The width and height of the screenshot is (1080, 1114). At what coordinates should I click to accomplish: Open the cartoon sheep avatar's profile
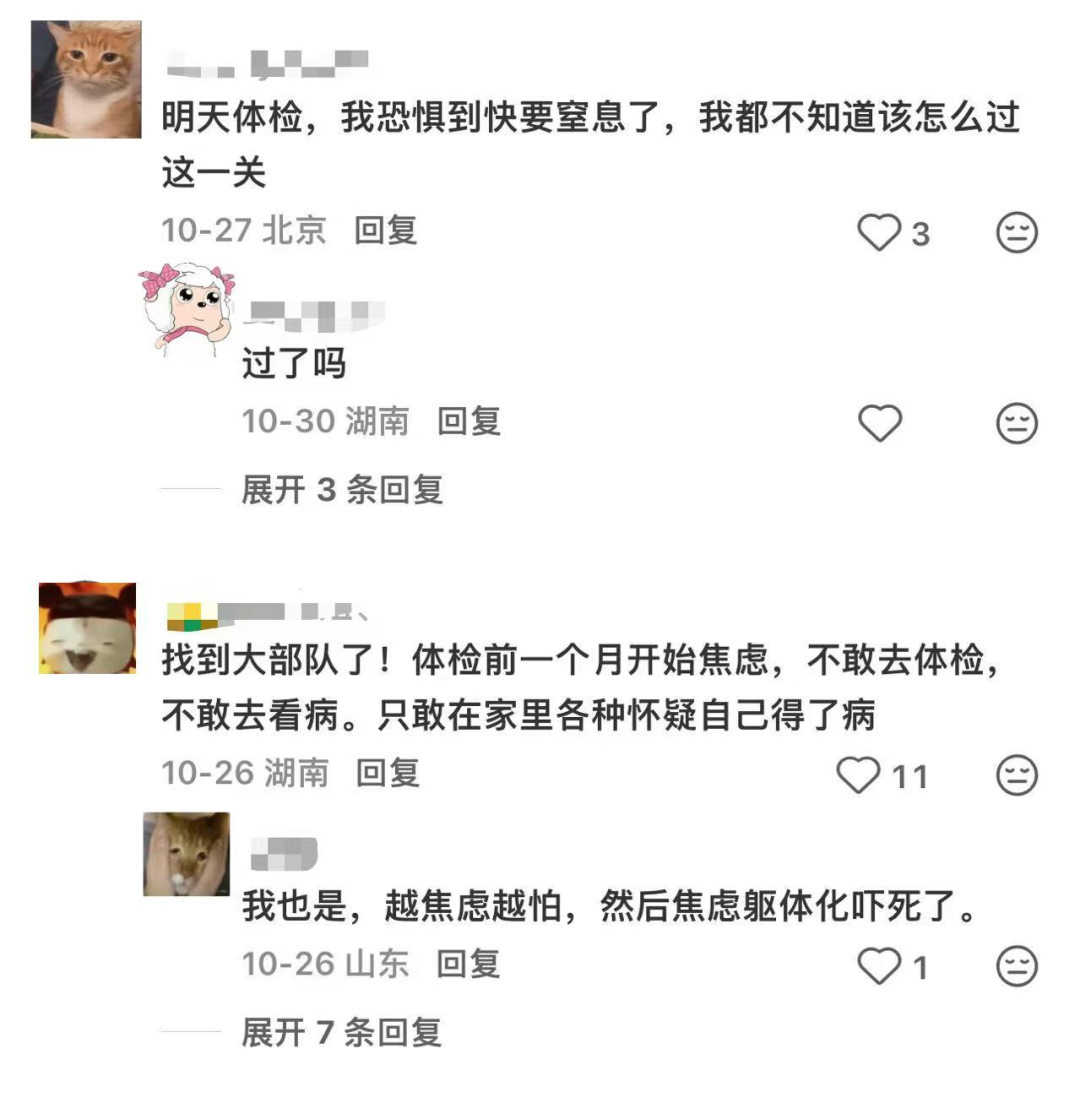(186, 307)
